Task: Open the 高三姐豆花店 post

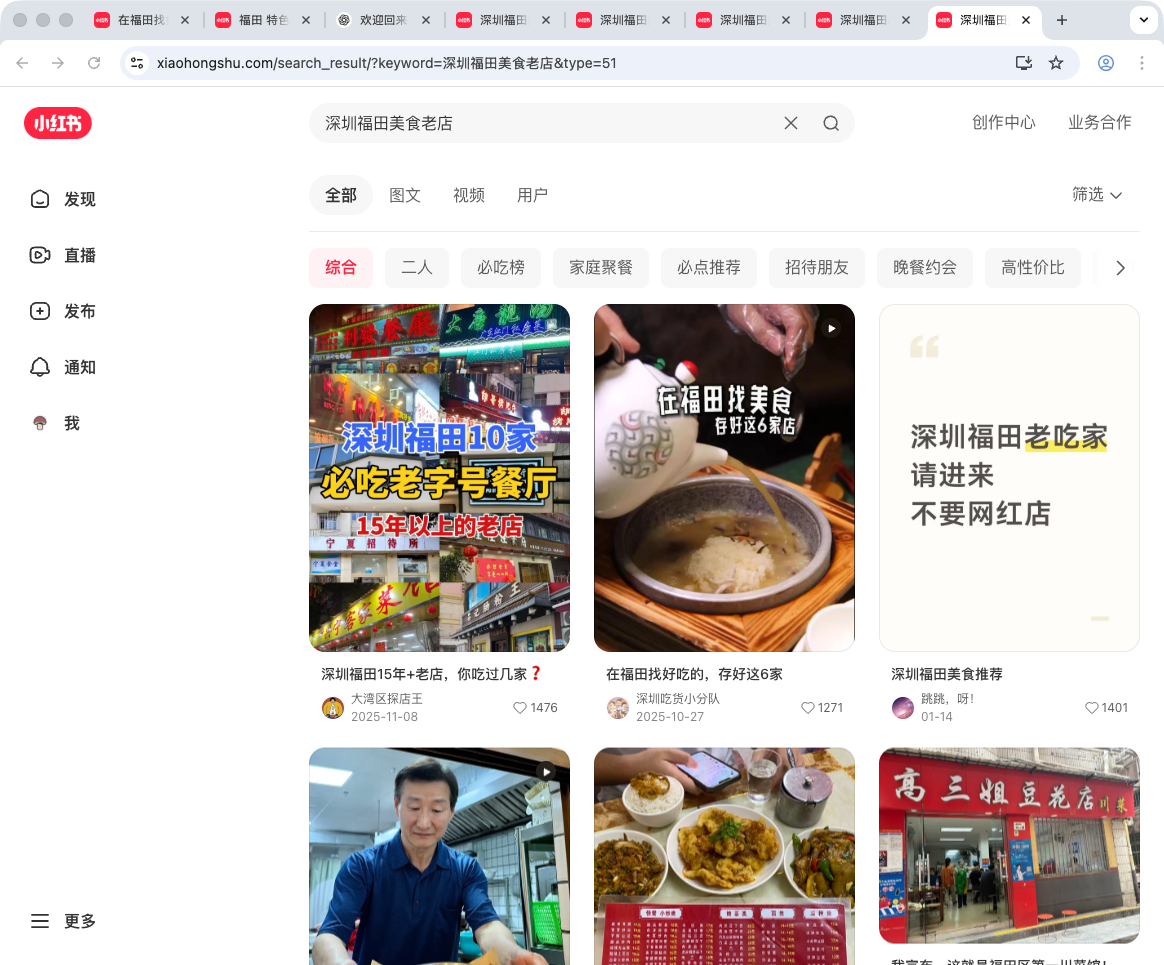Action: pos(1009,845)
